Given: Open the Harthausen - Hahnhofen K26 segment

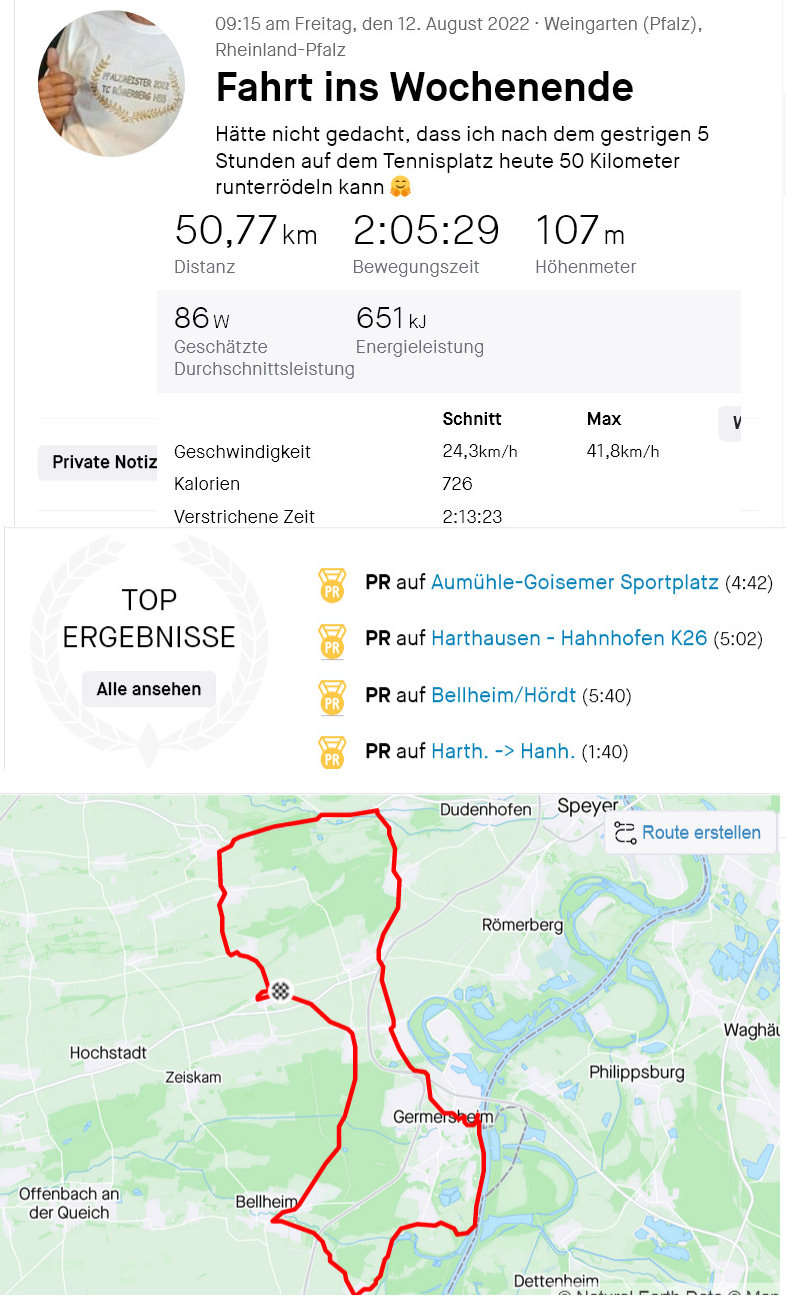Looking at the screenshot, I should click(569, 638).
